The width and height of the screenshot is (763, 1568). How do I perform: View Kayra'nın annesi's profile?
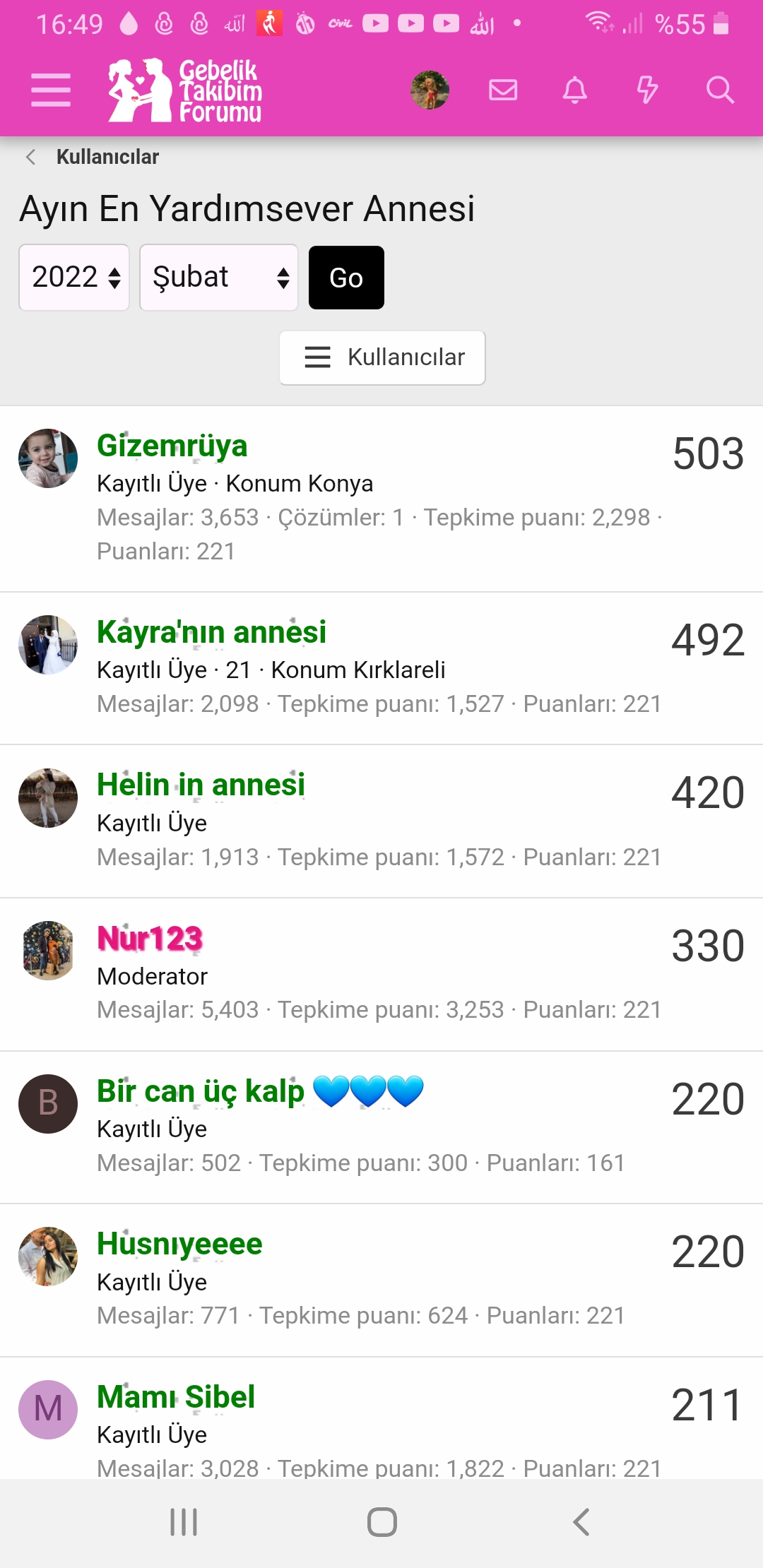coord(211,632)
